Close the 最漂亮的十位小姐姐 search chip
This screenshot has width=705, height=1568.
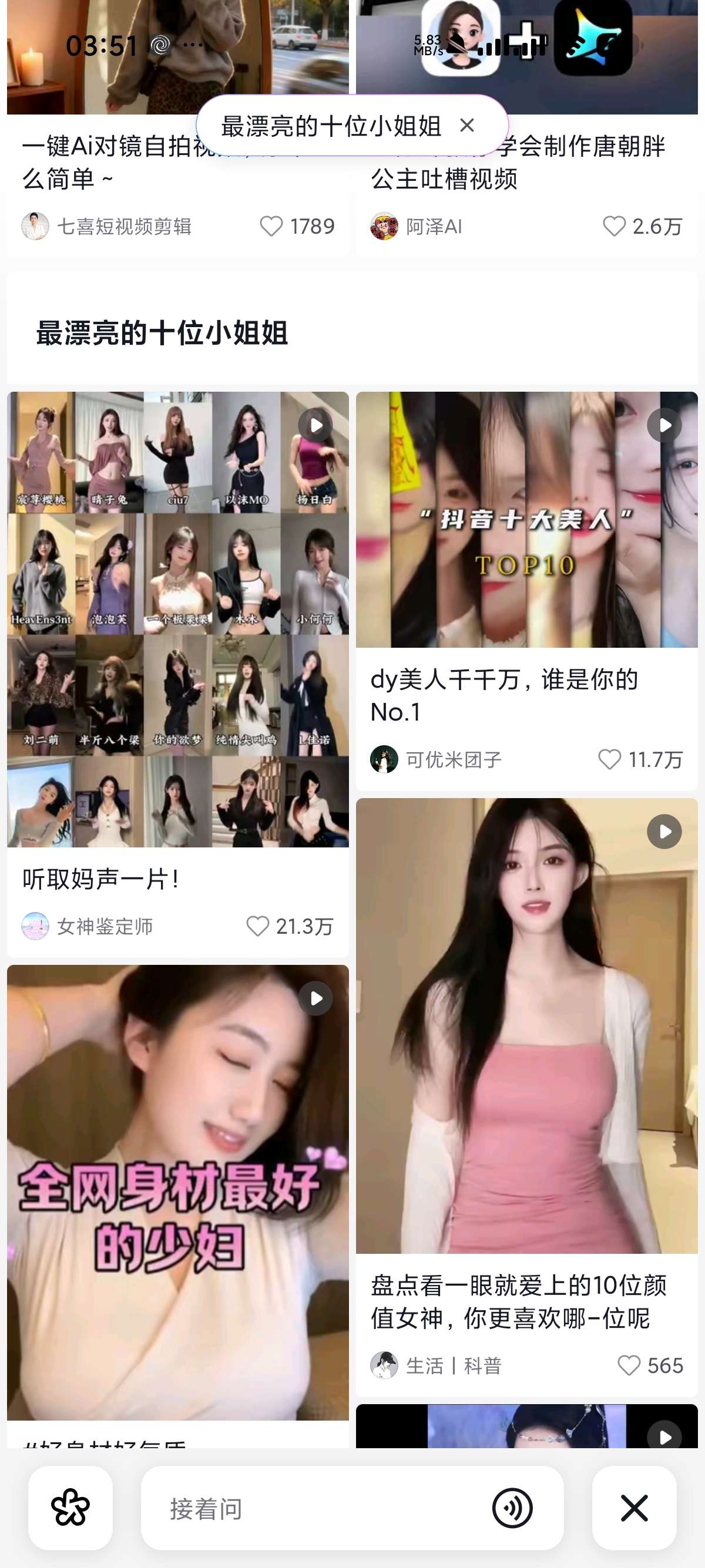pos(468,126)
